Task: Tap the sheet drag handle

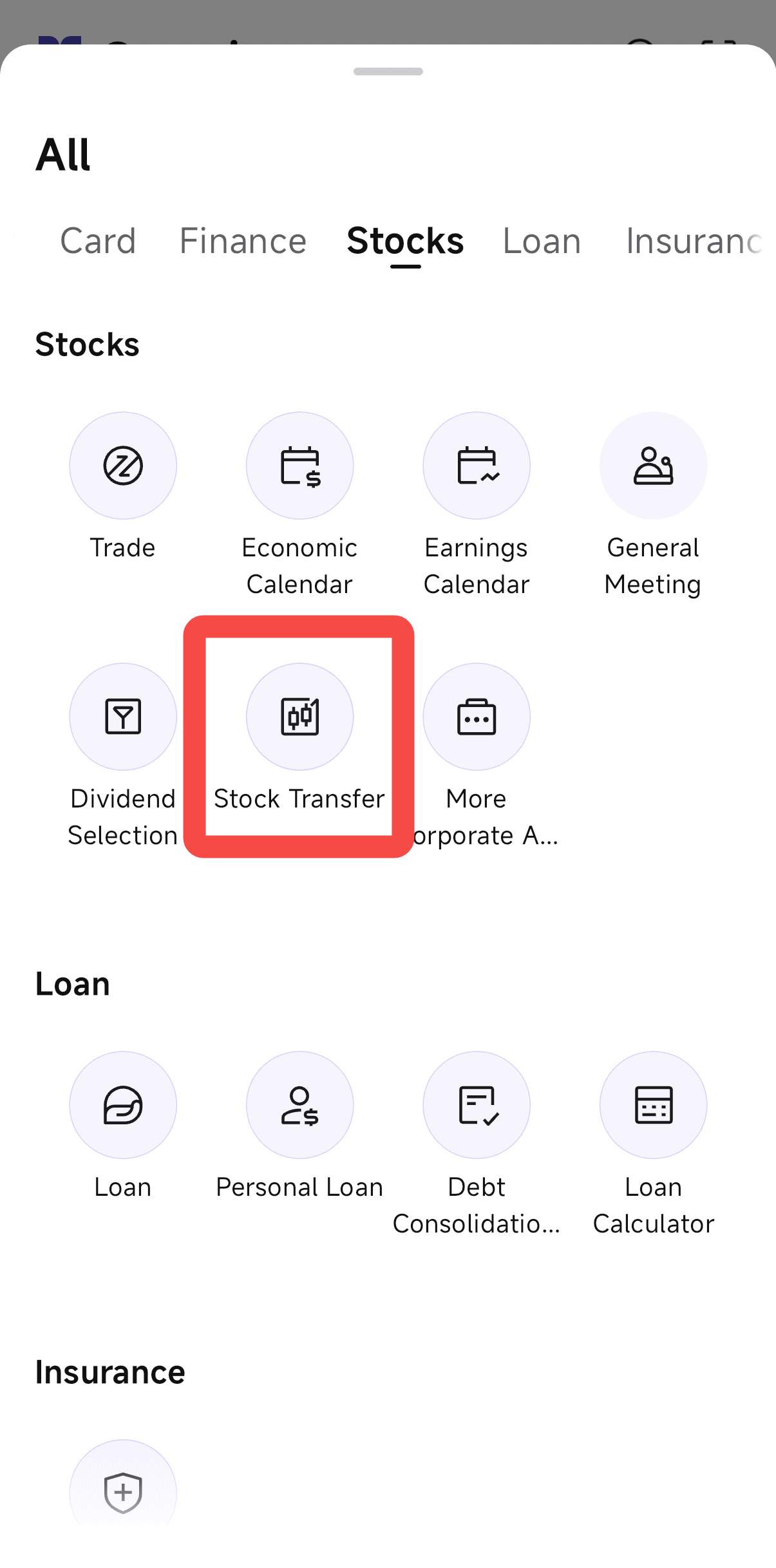Action: pyautogui.click(x=388, y=71)
